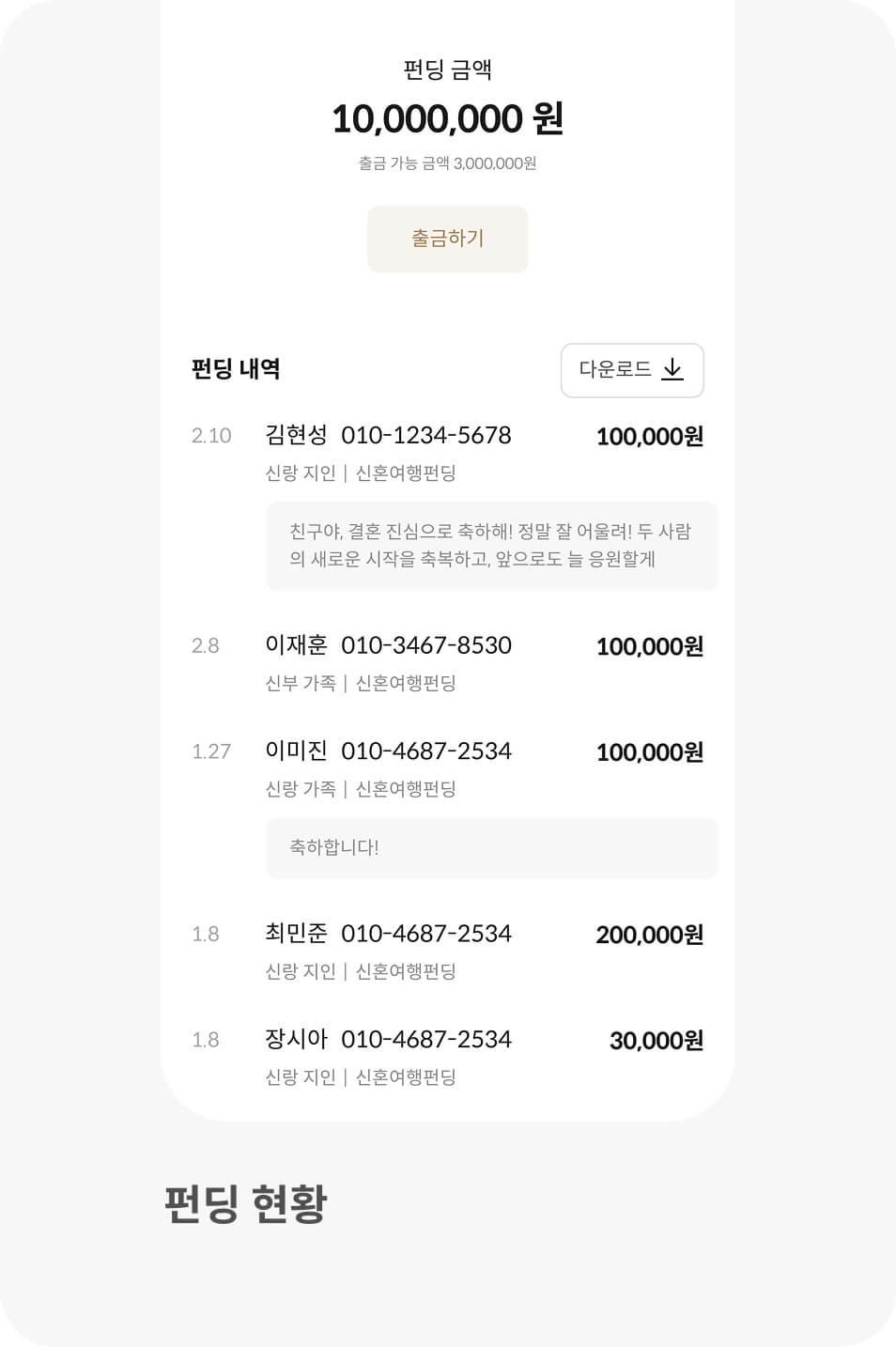Viewport: 896px width, 1347px height.
Task: Select 이미진's funding entry dated 1.27
Action: [x=389, y=751]
